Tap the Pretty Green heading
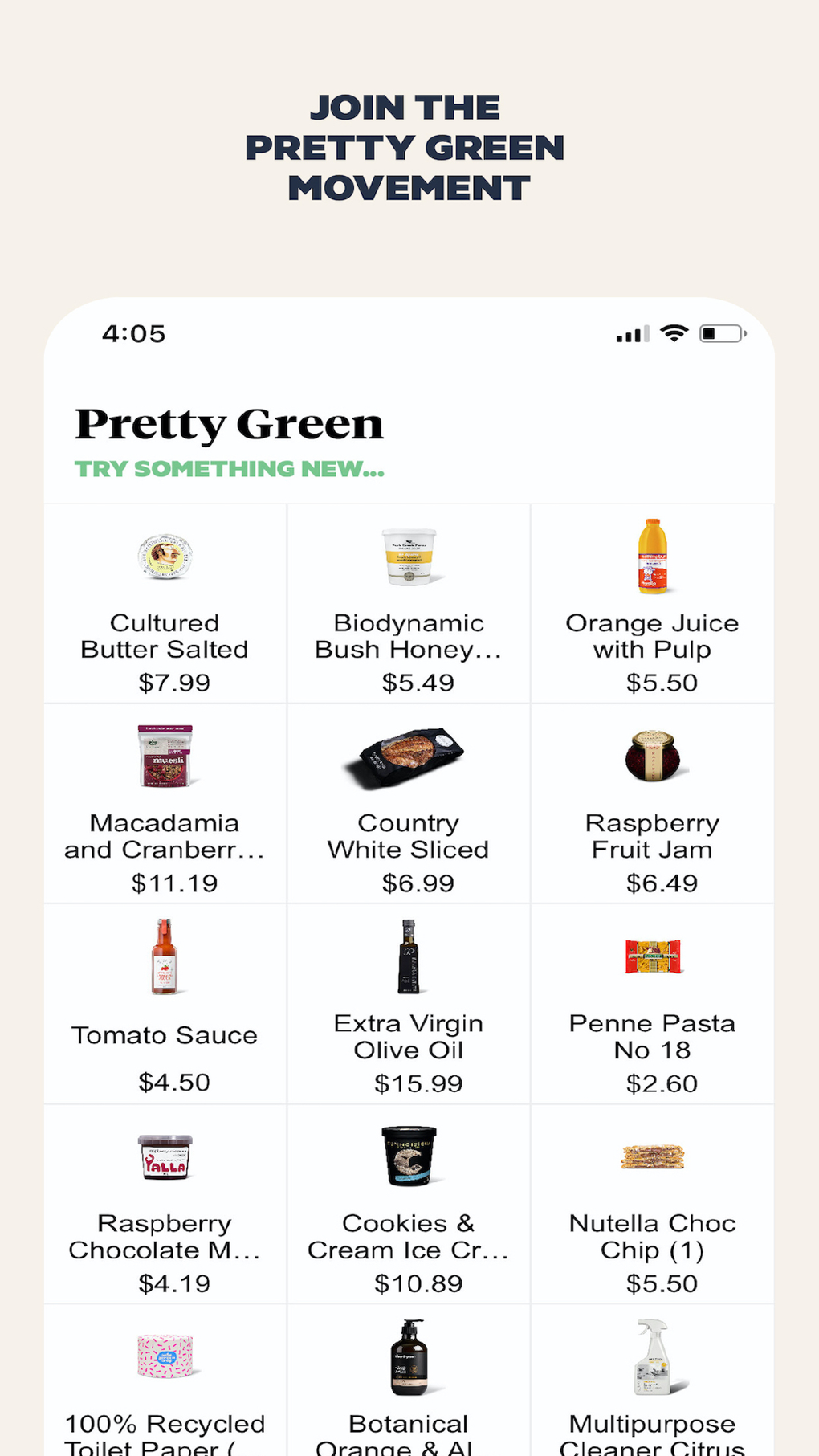The height and width of the screenshot is (1456, 819). point(229,424)
